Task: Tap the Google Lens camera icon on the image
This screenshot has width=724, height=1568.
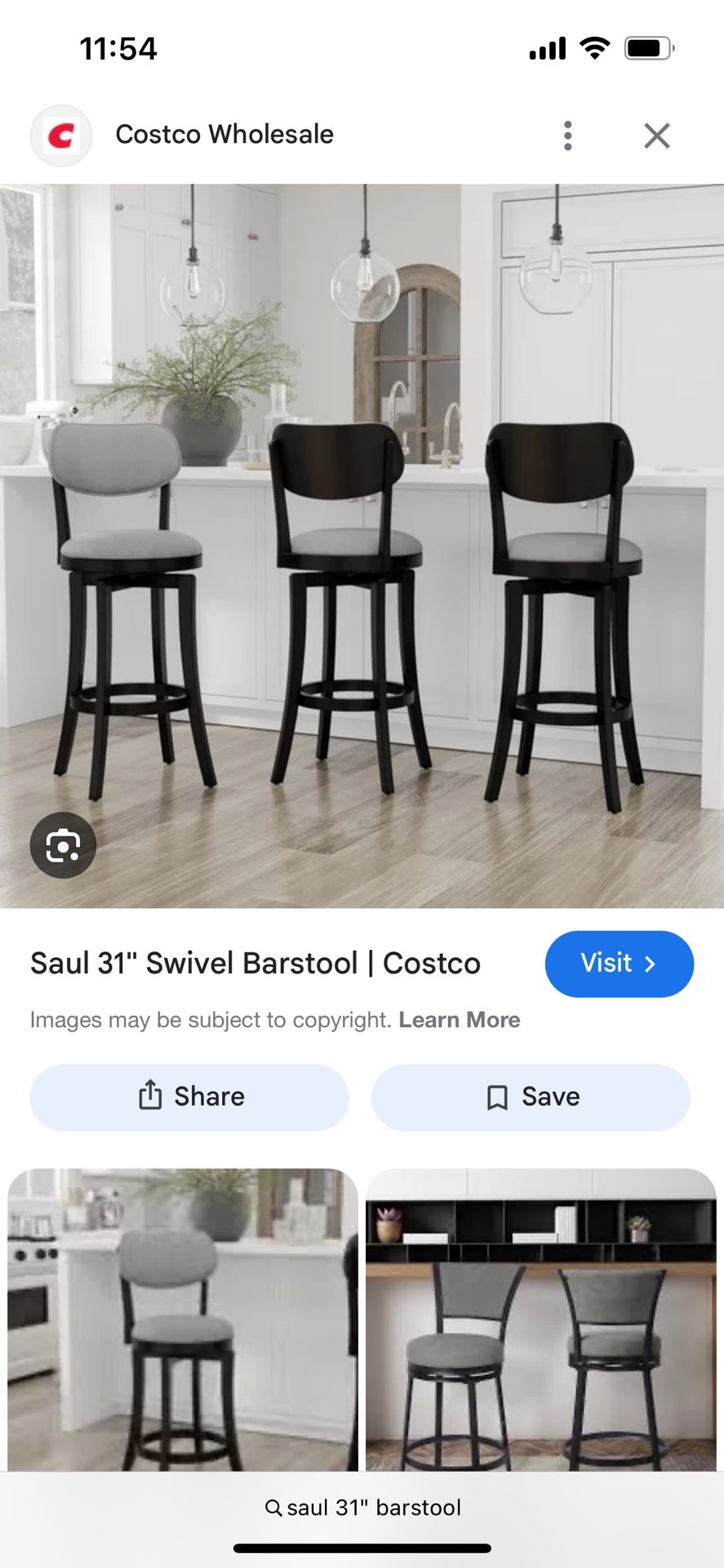Action: click(64, 845)
